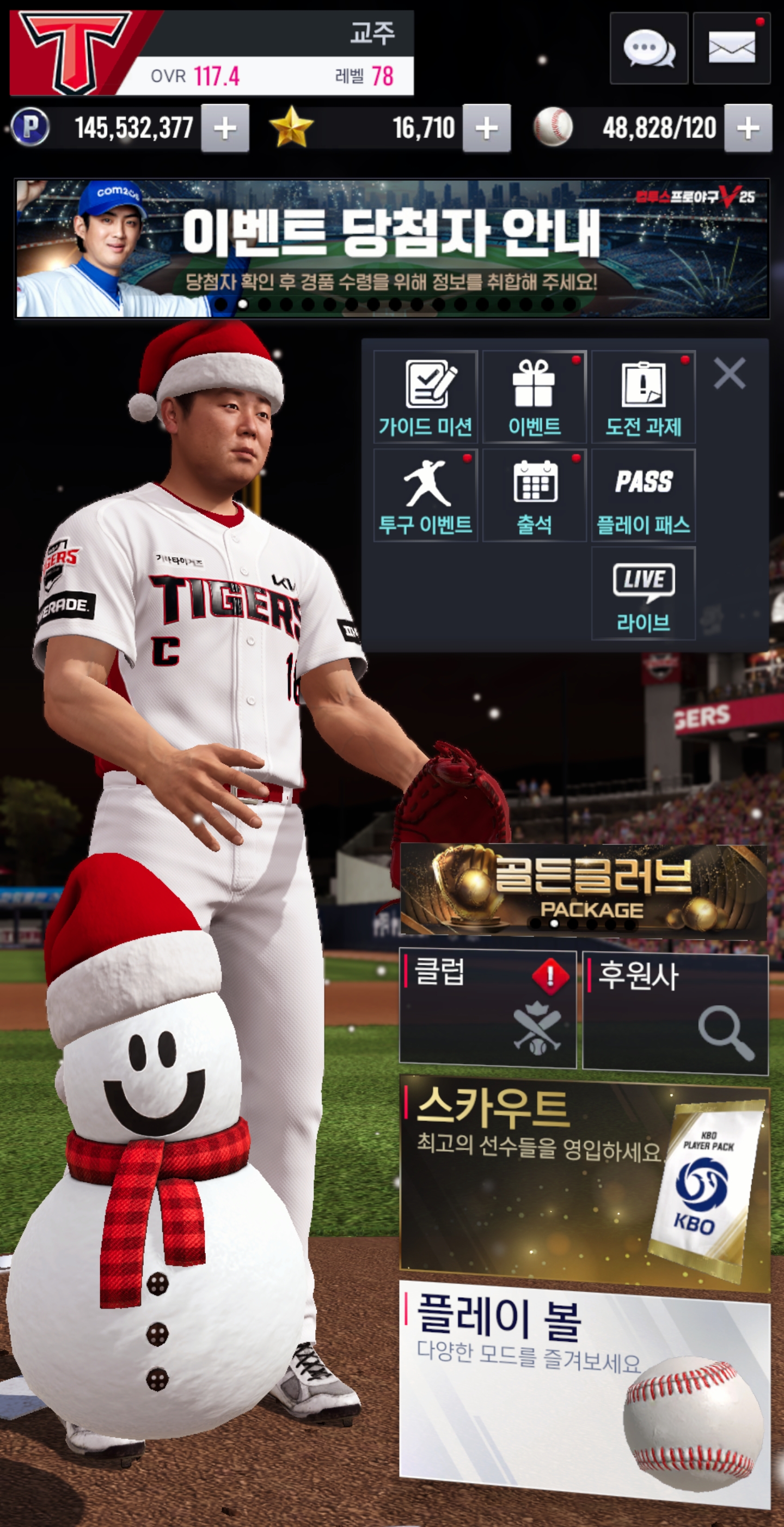This screenshot has width=784, height=1527.
Task: Open 투구 이벤트
Action: coord(425,495)
